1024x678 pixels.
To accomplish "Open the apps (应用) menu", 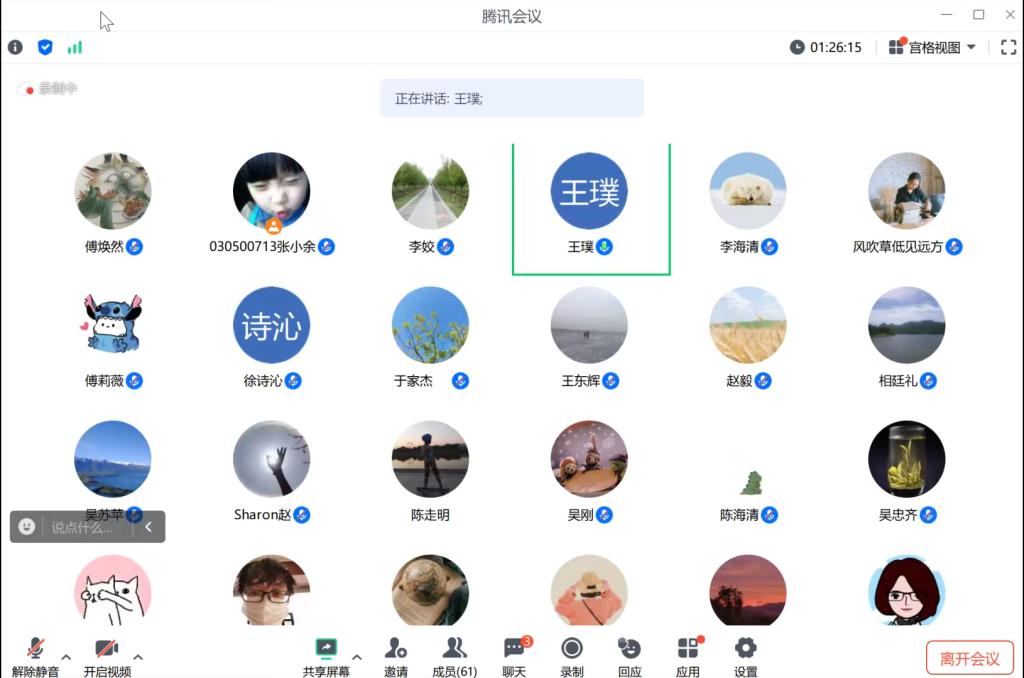I will click(x=688, y=655).
